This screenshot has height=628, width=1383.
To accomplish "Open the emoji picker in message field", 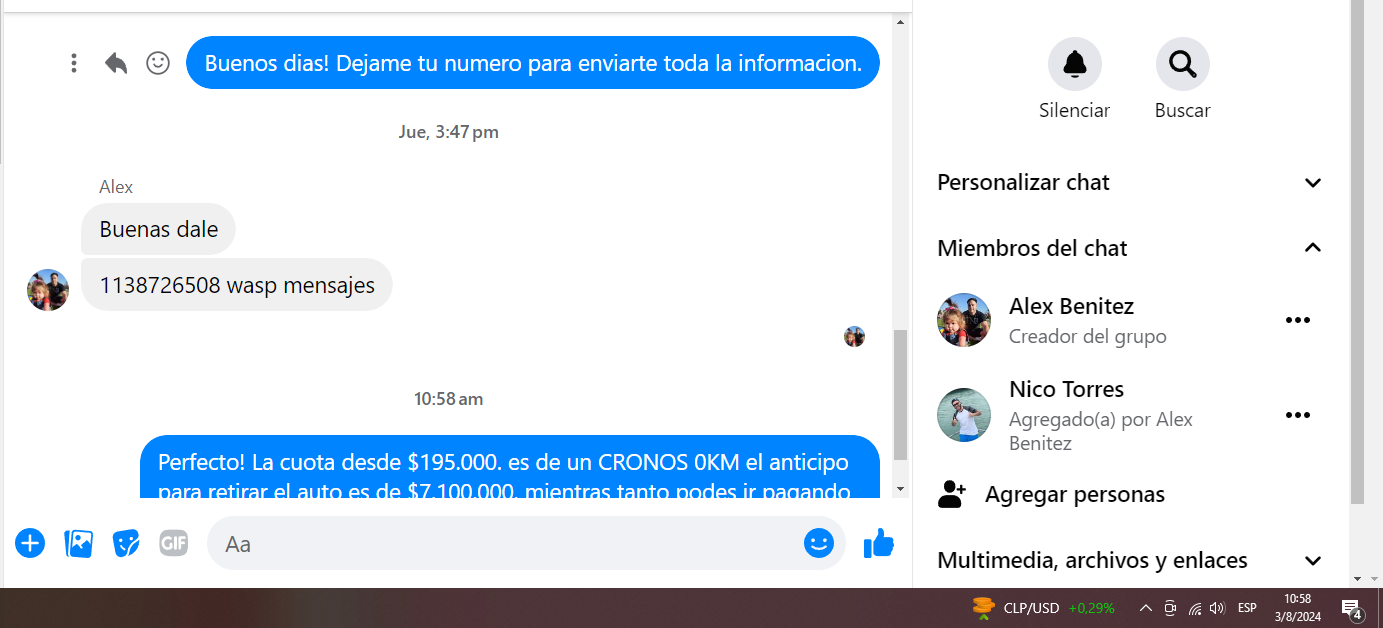I will point(818,543).
